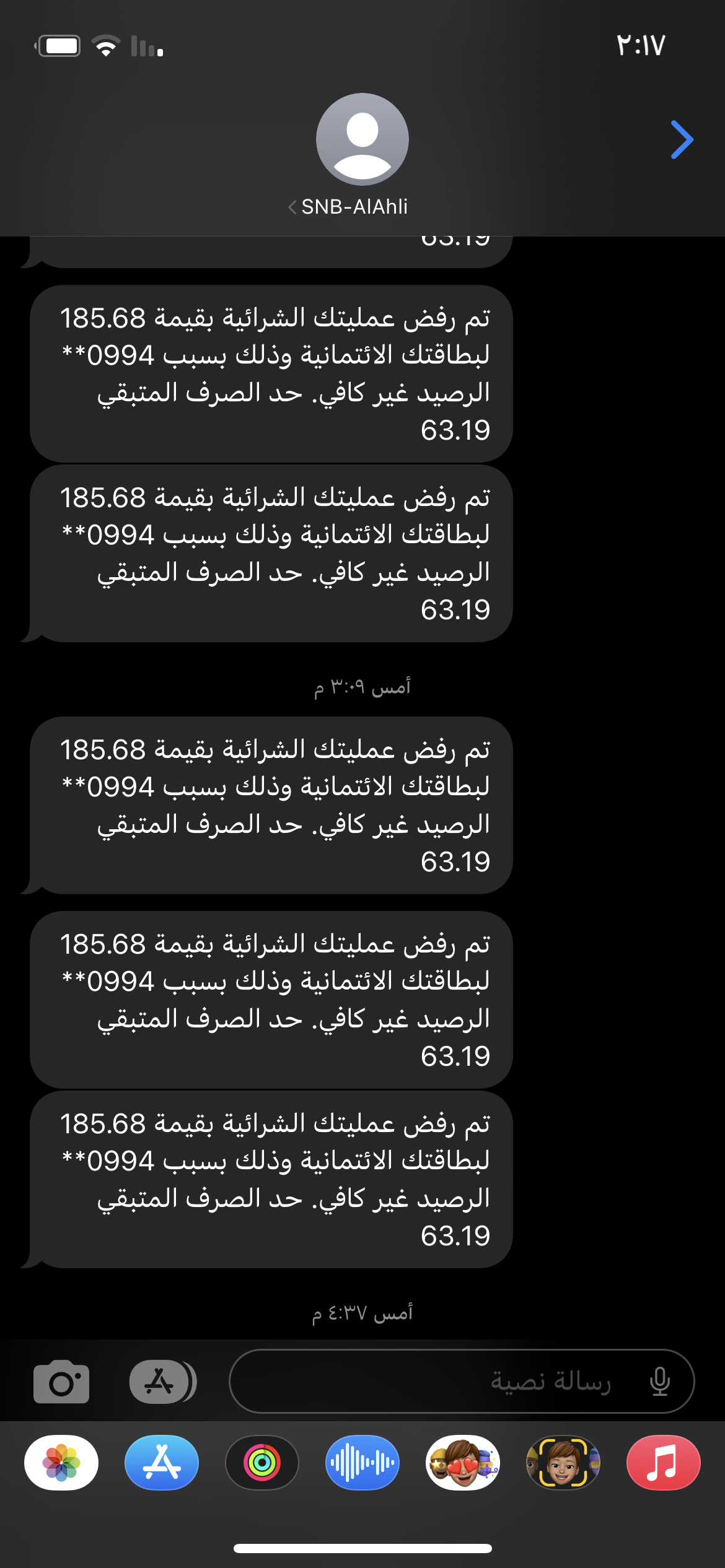Open the Photos iMessage app
The height and width of the screenshot is (1568, 725).
61,1463
